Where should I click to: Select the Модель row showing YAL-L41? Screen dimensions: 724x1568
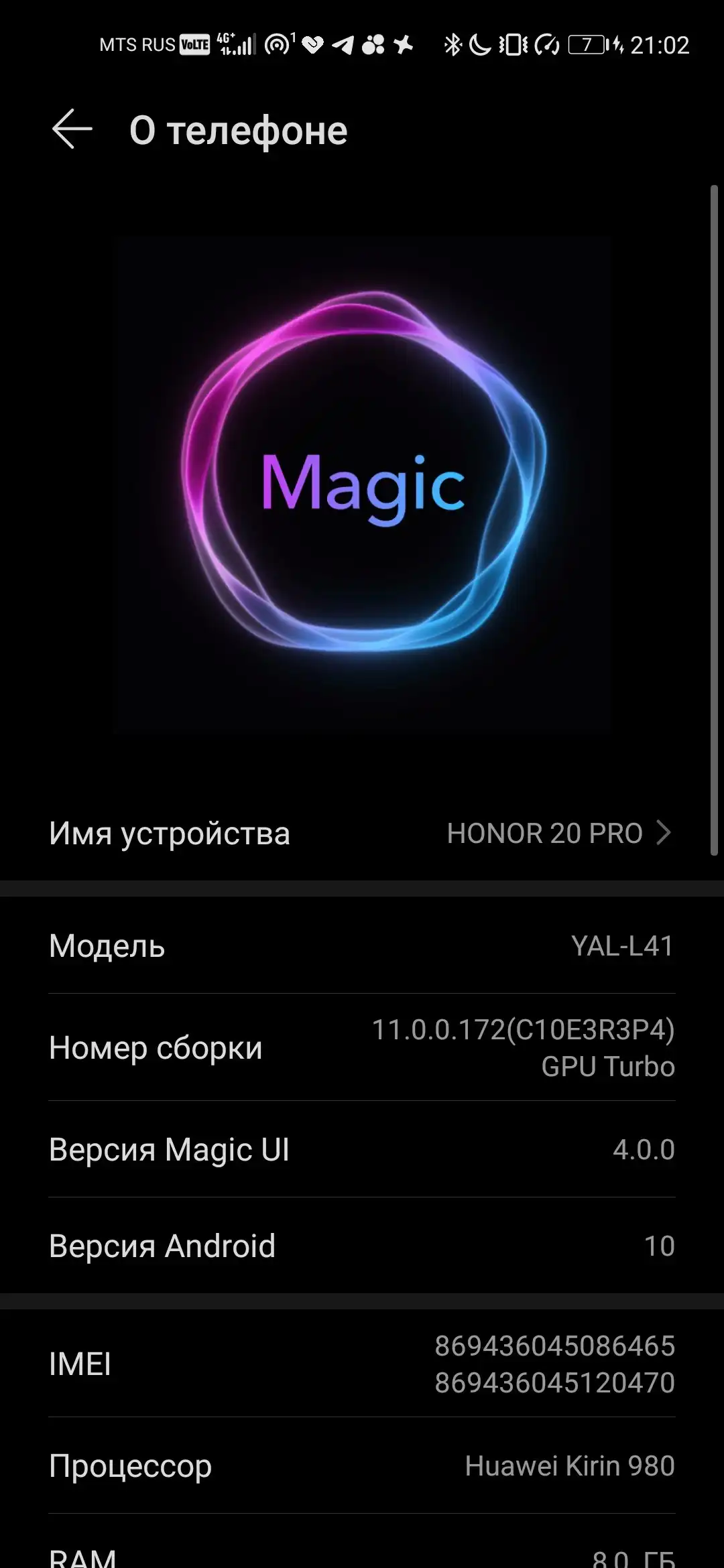point(362,946)
